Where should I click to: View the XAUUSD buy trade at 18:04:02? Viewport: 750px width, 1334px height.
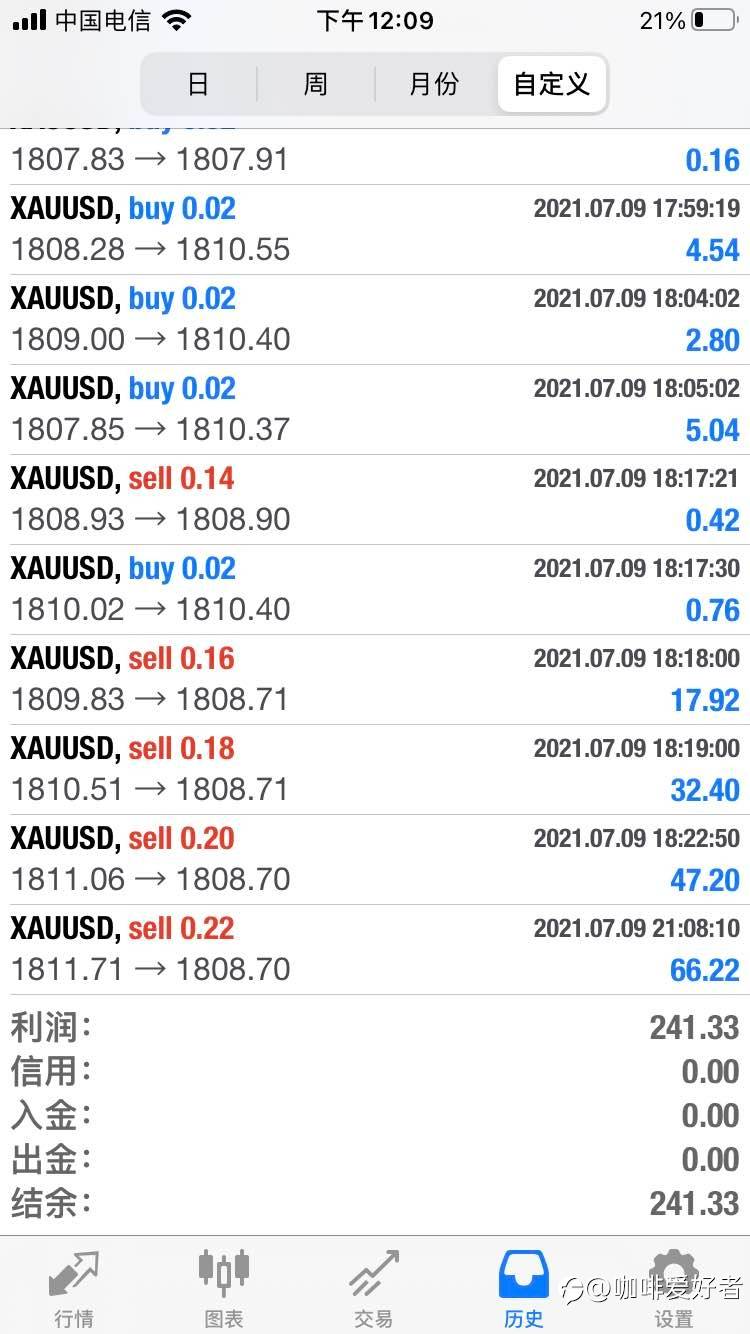coord(375,320)
